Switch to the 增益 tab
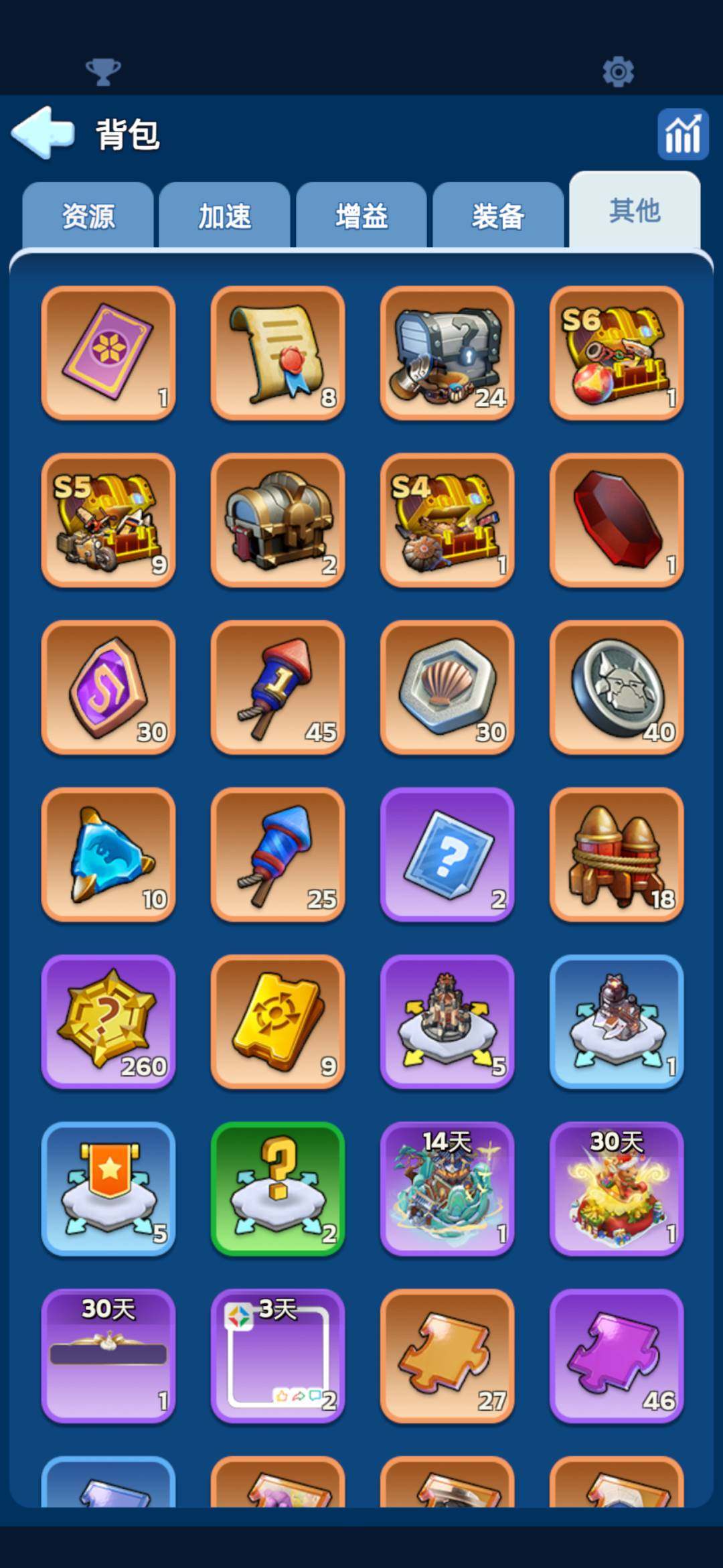 pyautogui.click(x=361, y=216)
